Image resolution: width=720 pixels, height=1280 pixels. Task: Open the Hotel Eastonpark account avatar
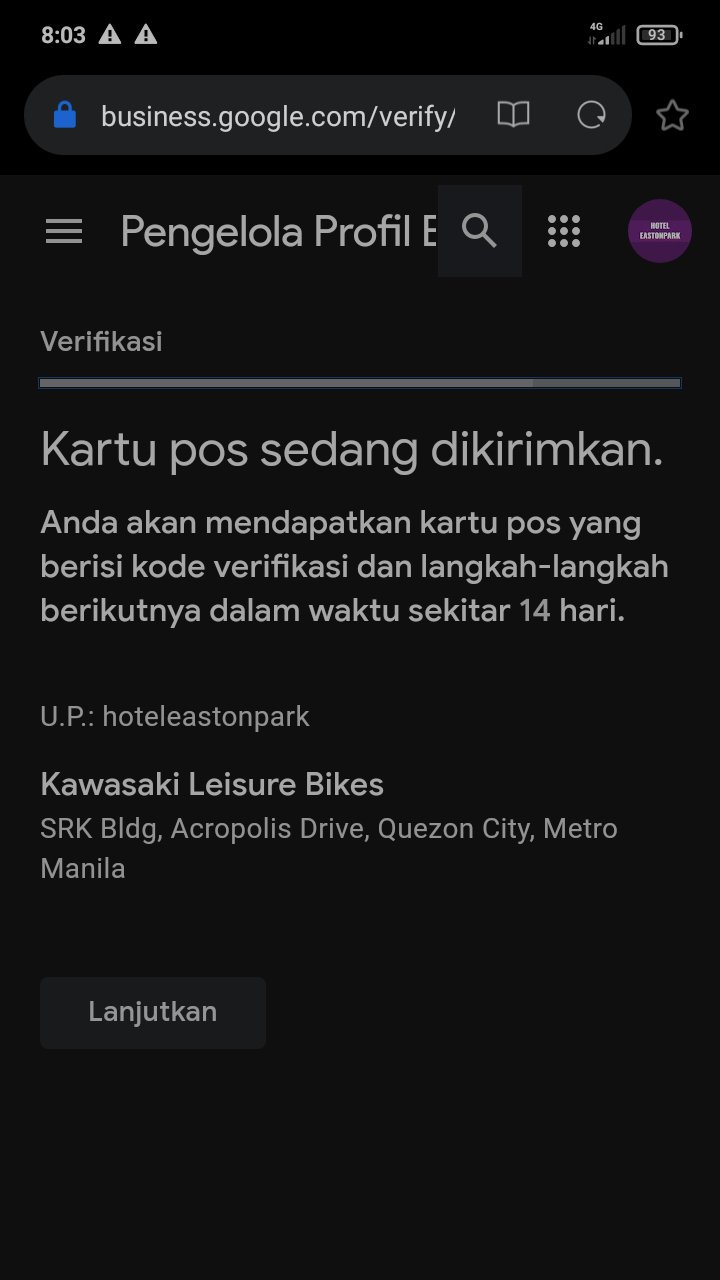[x=660, y=231]
